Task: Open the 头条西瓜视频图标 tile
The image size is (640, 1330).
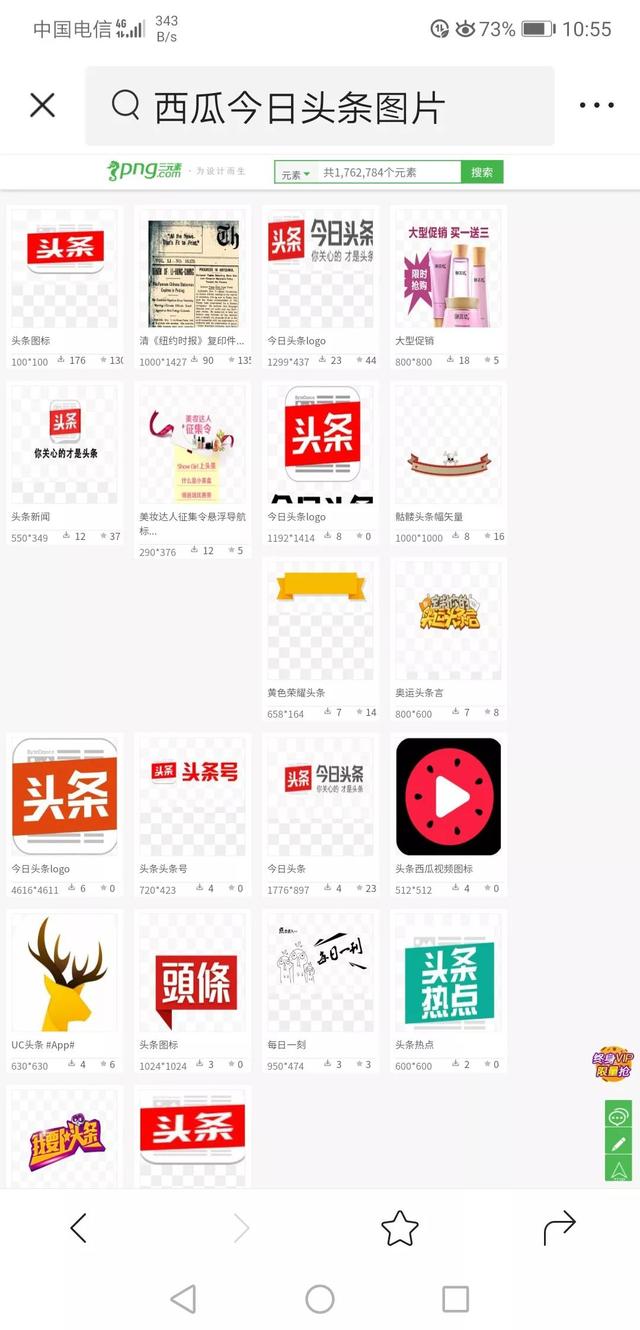Action: [x=449, y=815]
